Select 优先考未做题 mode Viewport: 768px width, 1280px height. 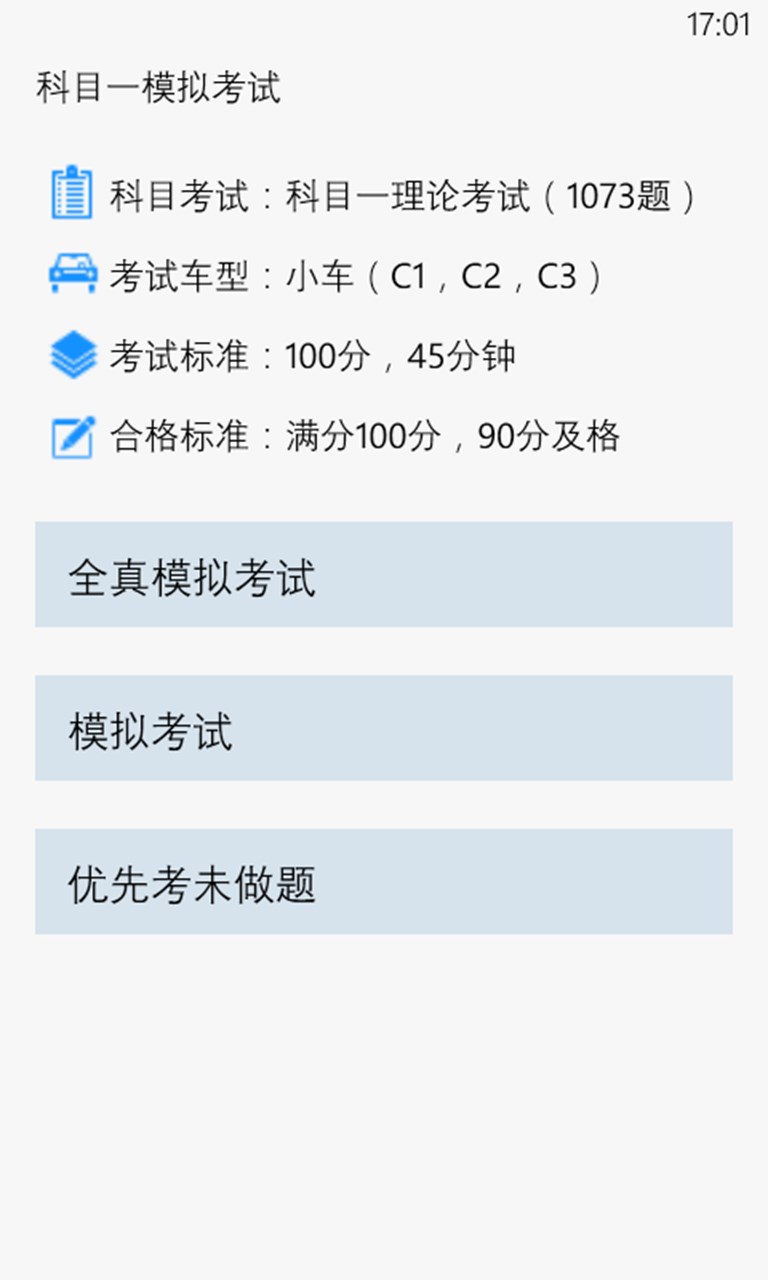coord(383,882)
